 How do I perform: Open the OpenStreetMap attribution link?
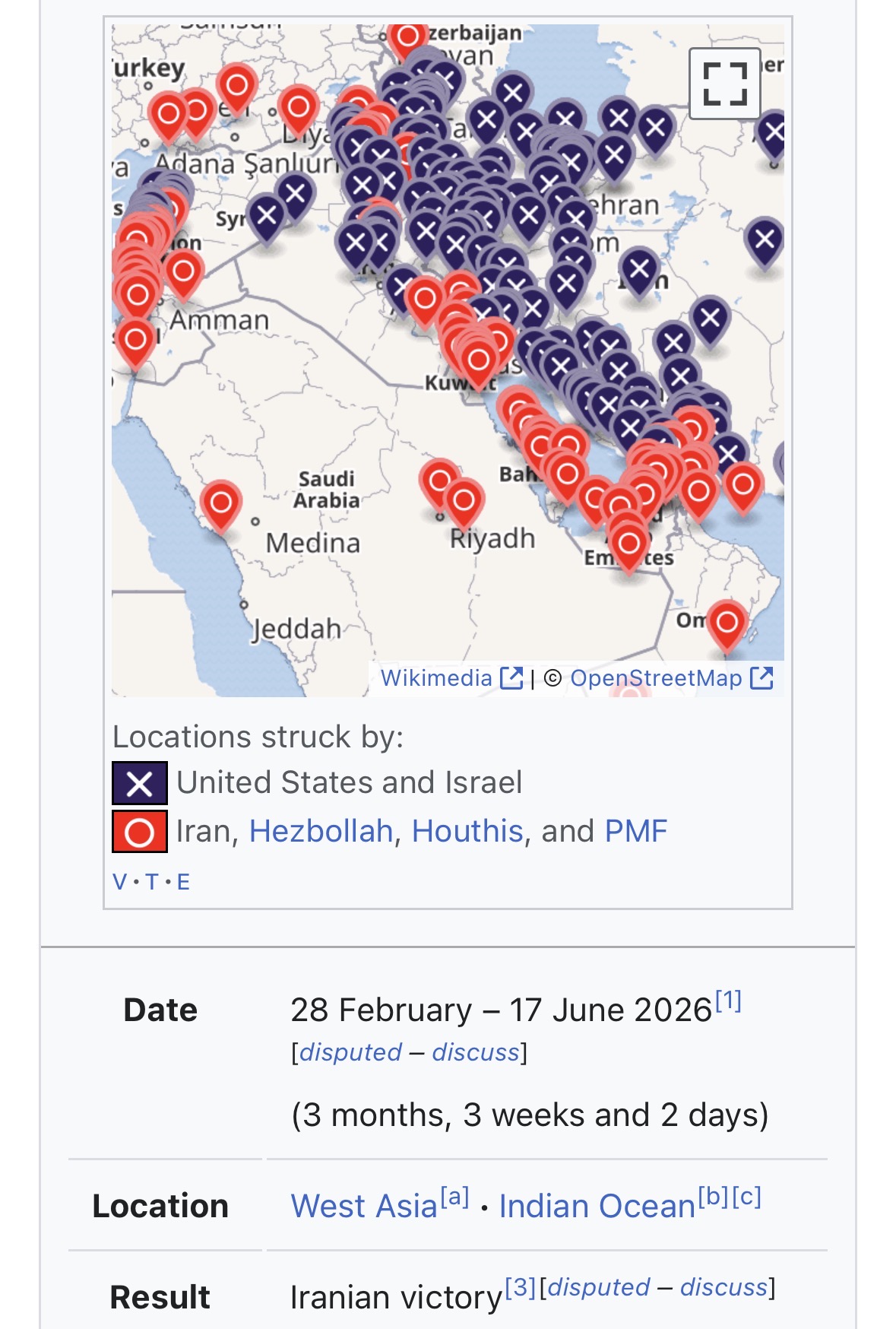pos(672,677)
